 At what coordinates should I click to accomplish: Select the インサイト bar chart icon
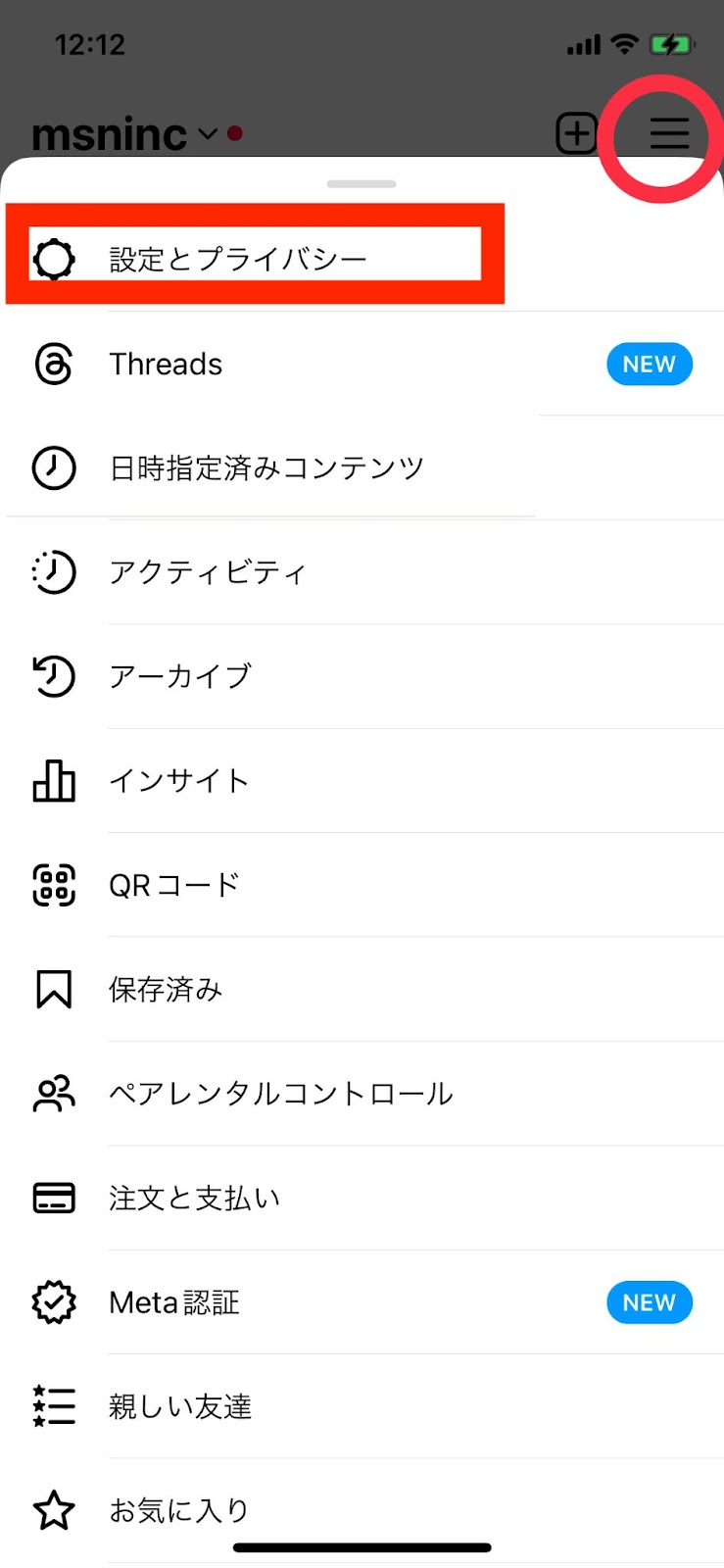[x=54, y=781]
